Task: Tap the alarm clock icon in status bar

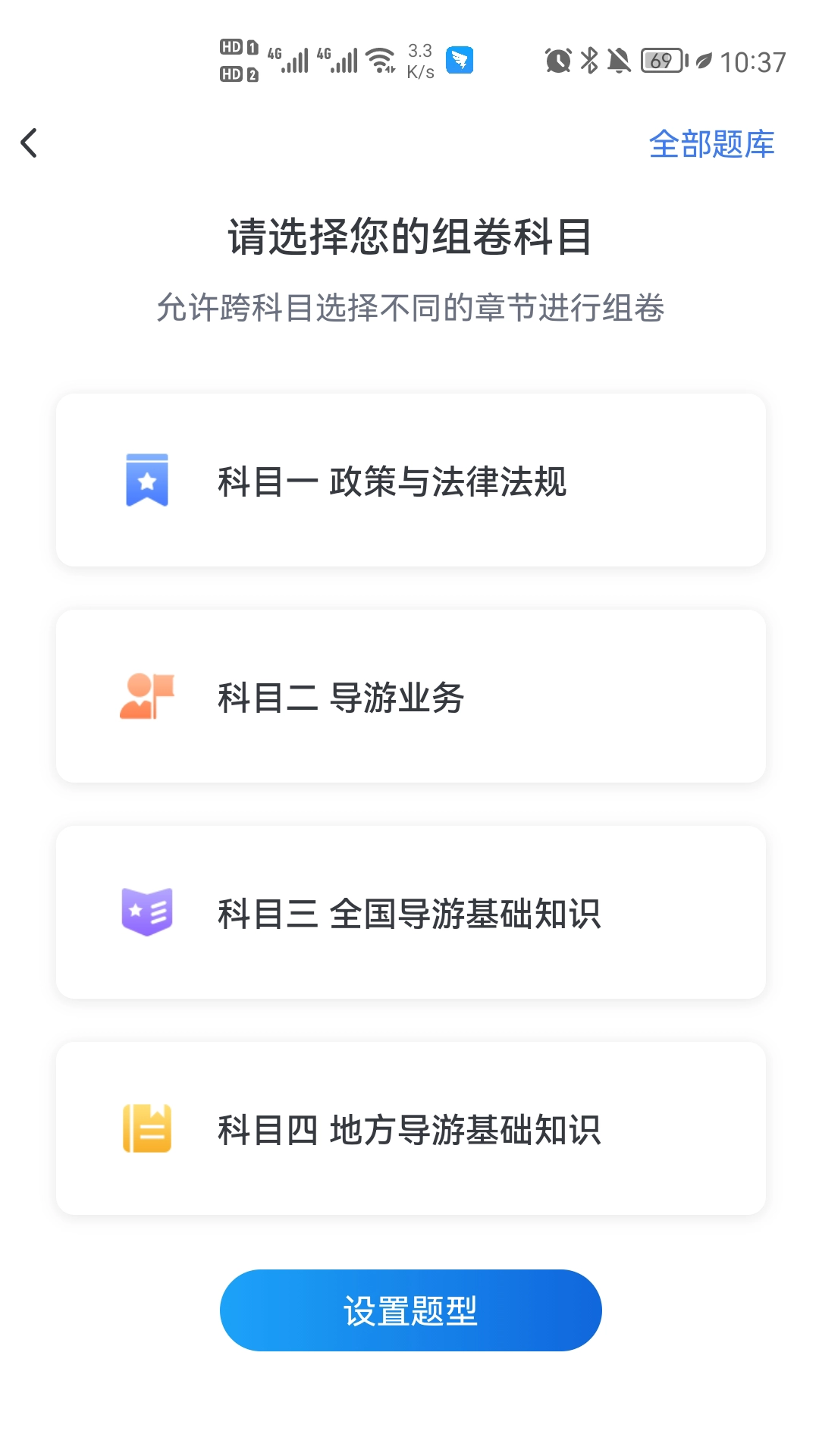Action: tap(559, 60)
